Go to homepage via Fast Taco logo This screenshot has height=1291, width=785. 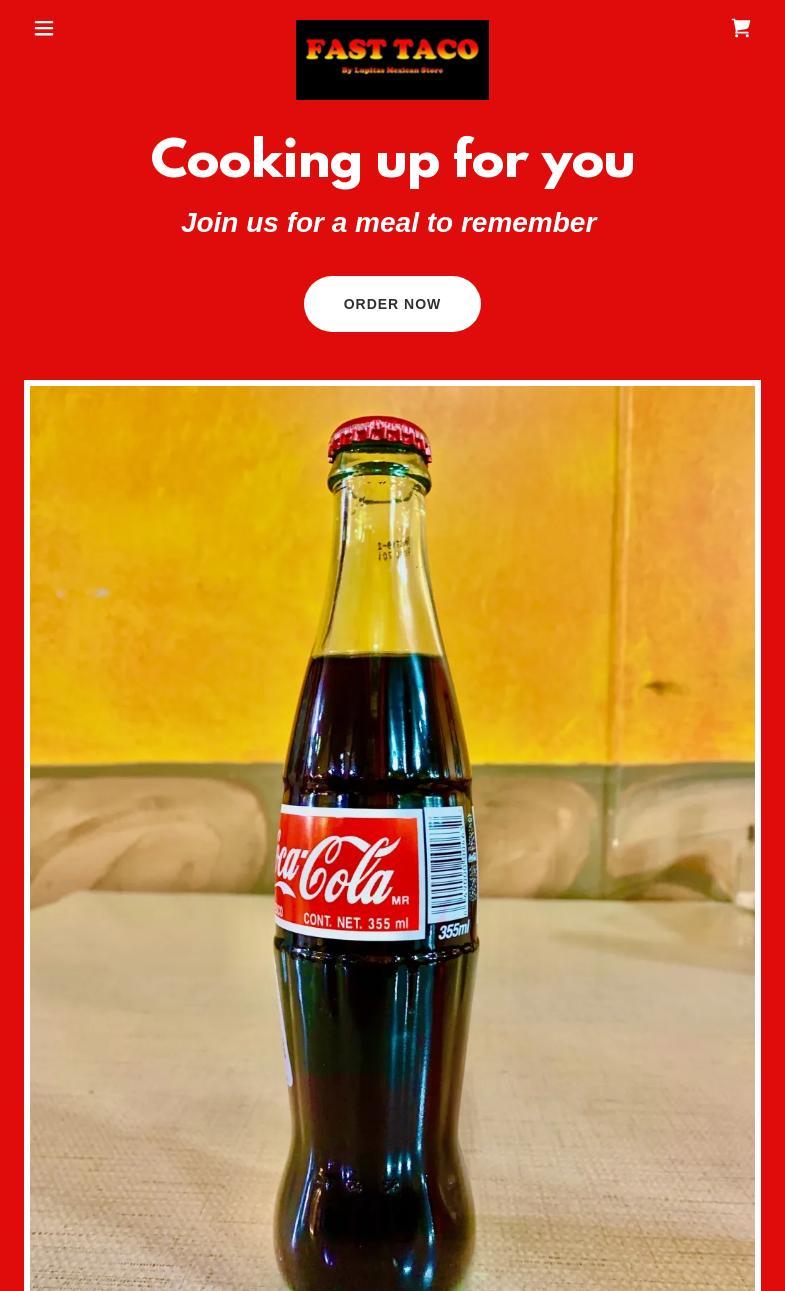click(392, 60)
